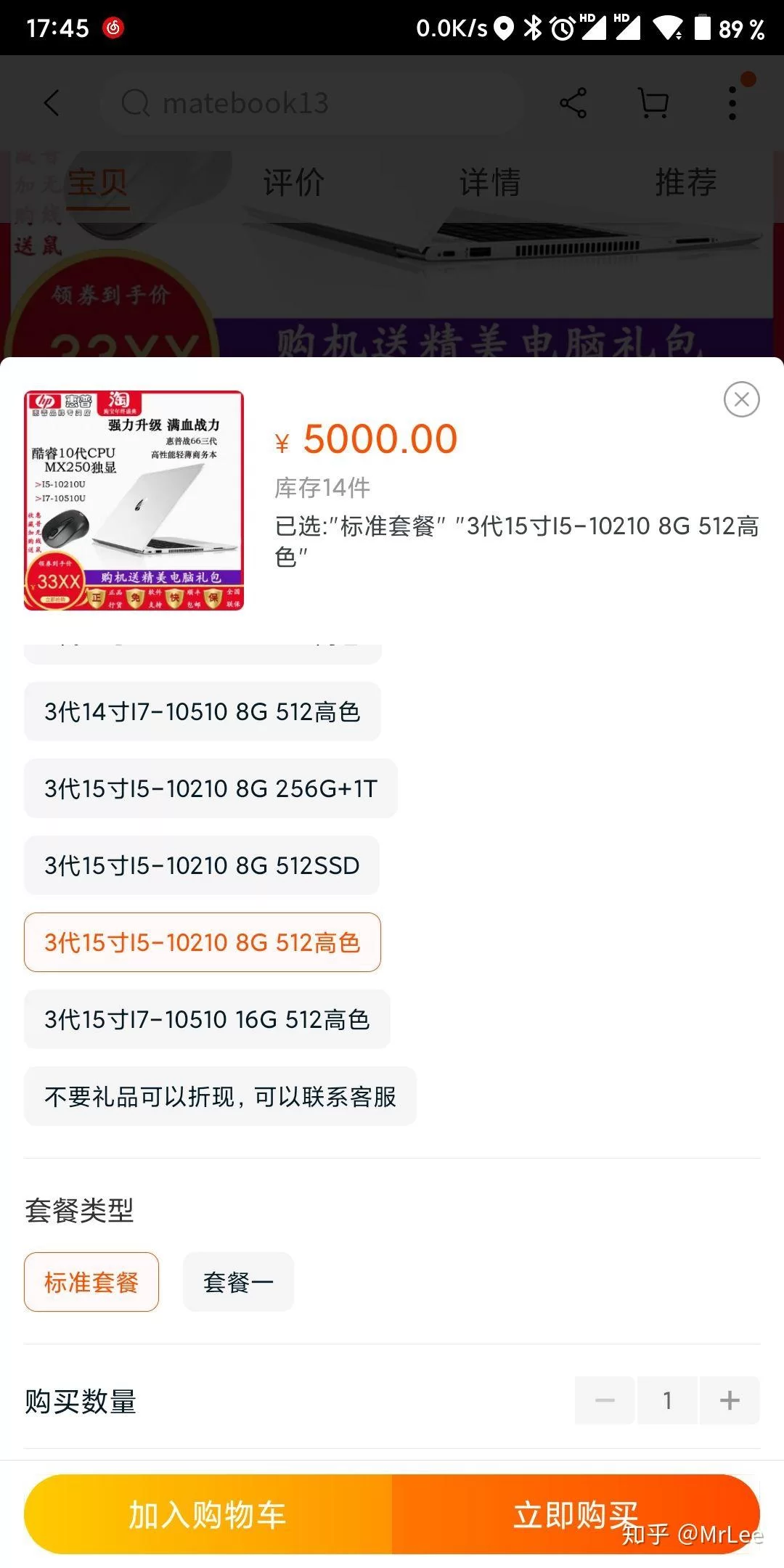Decrease purchase quantity with minus

(x=605, y=1400)
